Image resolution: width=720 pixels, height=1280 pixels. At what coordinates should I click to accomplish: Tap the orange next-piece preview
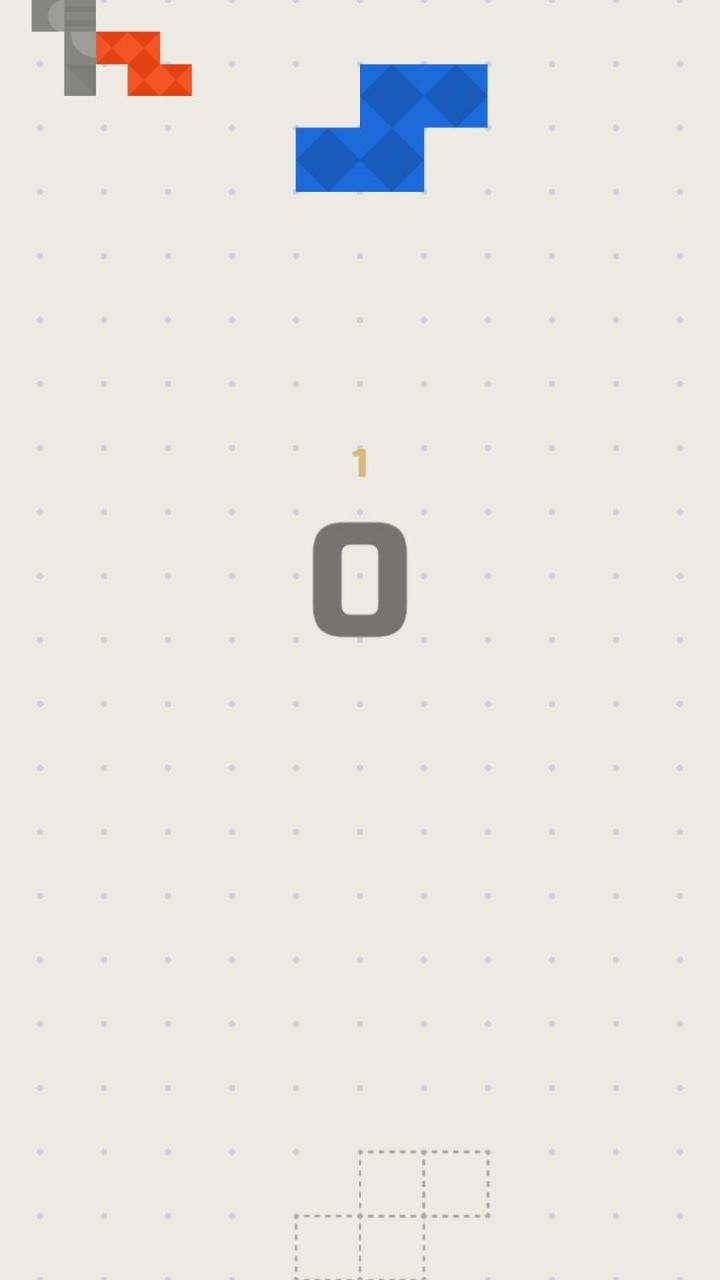click(142, 62)
